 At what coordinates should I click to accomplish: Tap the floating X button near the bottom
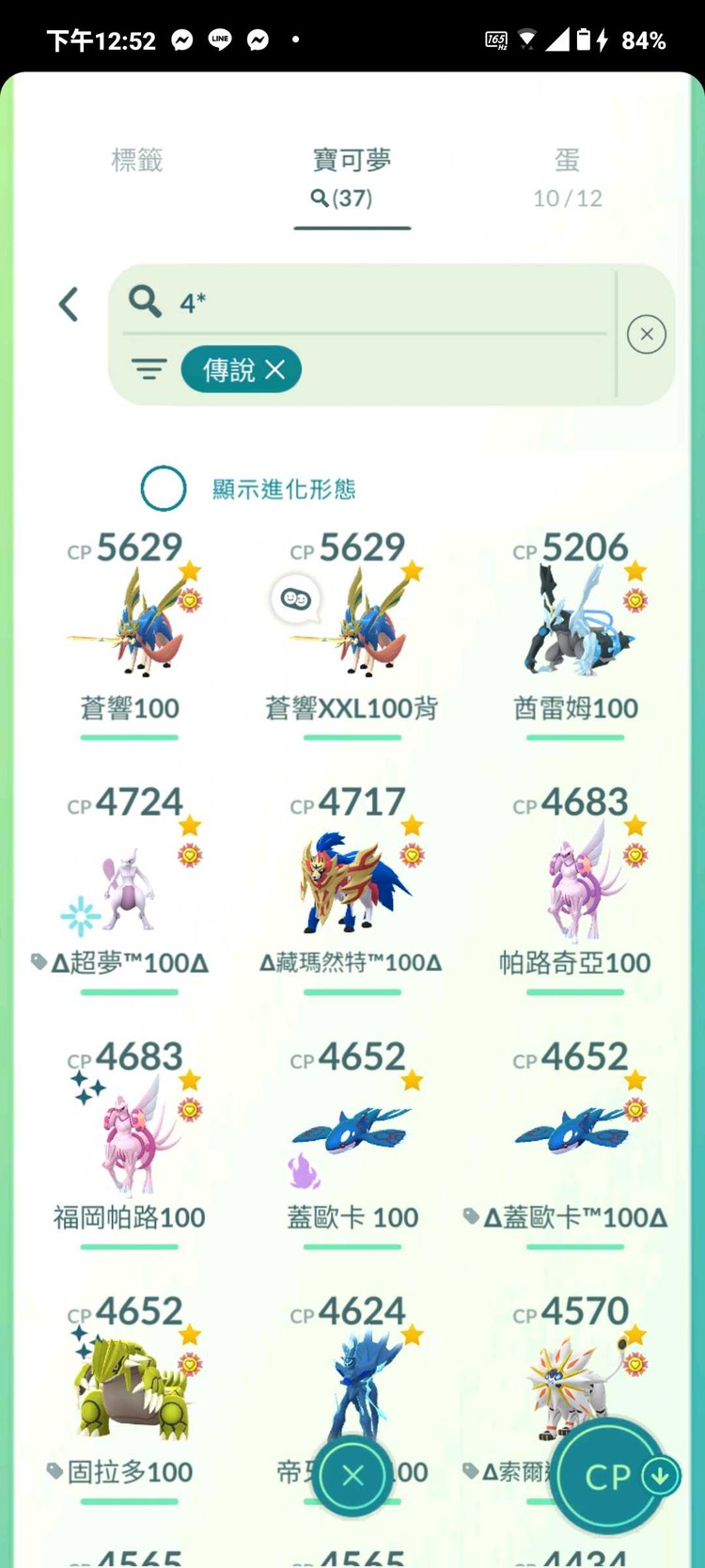(352, 1475)
